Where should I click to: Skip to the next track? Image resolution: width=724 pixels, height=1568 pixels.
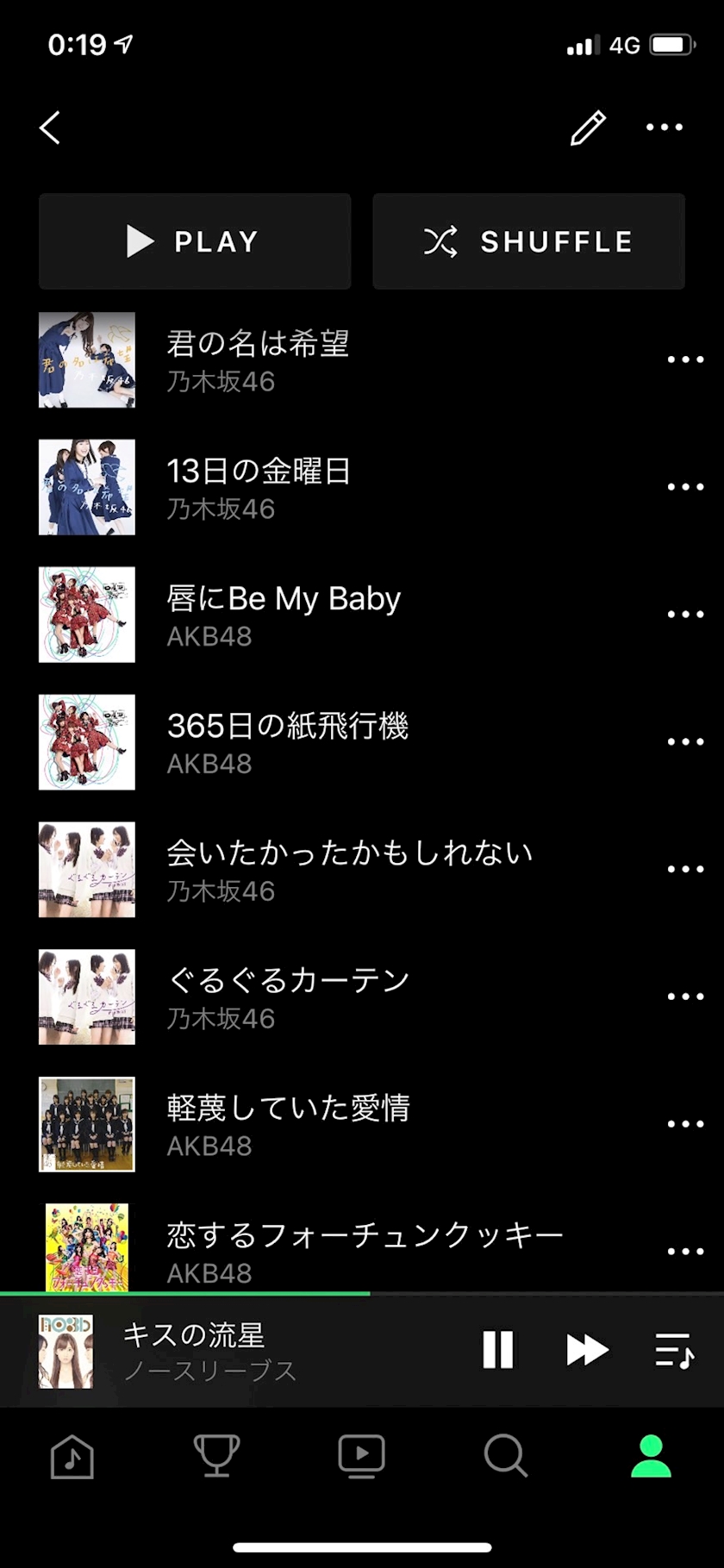[x=587, y=1350]
